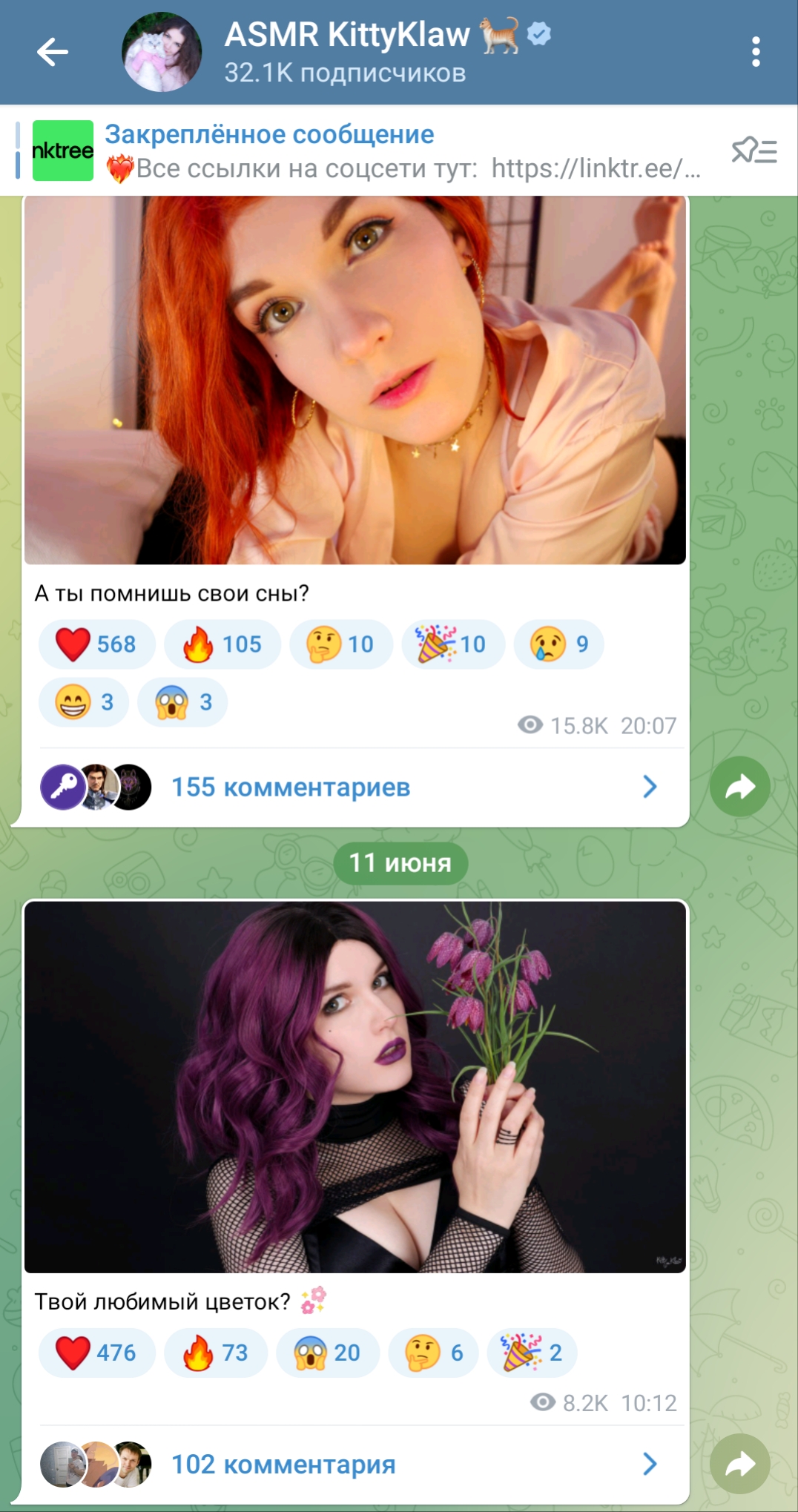
Task: React with crying face showing 9
Action: [x=559, y=644]
